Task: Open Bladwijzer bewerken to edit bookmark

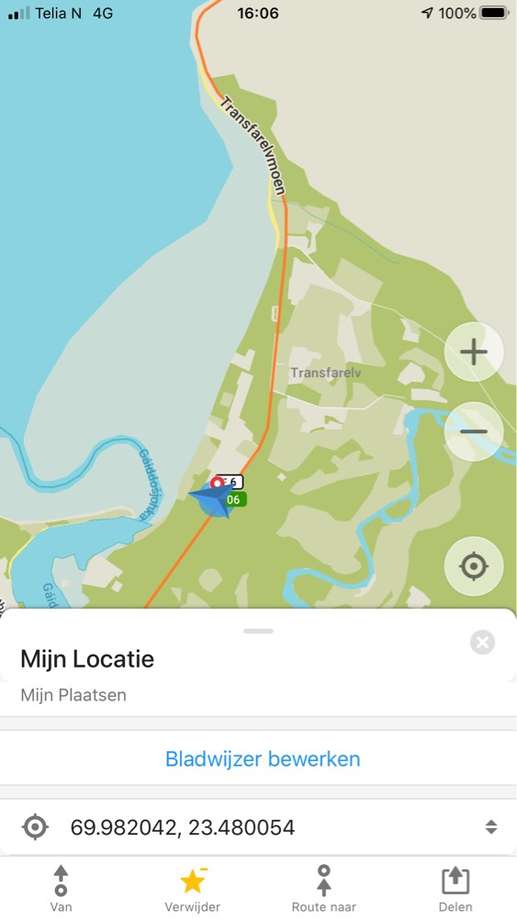Action: pos(263,759)
